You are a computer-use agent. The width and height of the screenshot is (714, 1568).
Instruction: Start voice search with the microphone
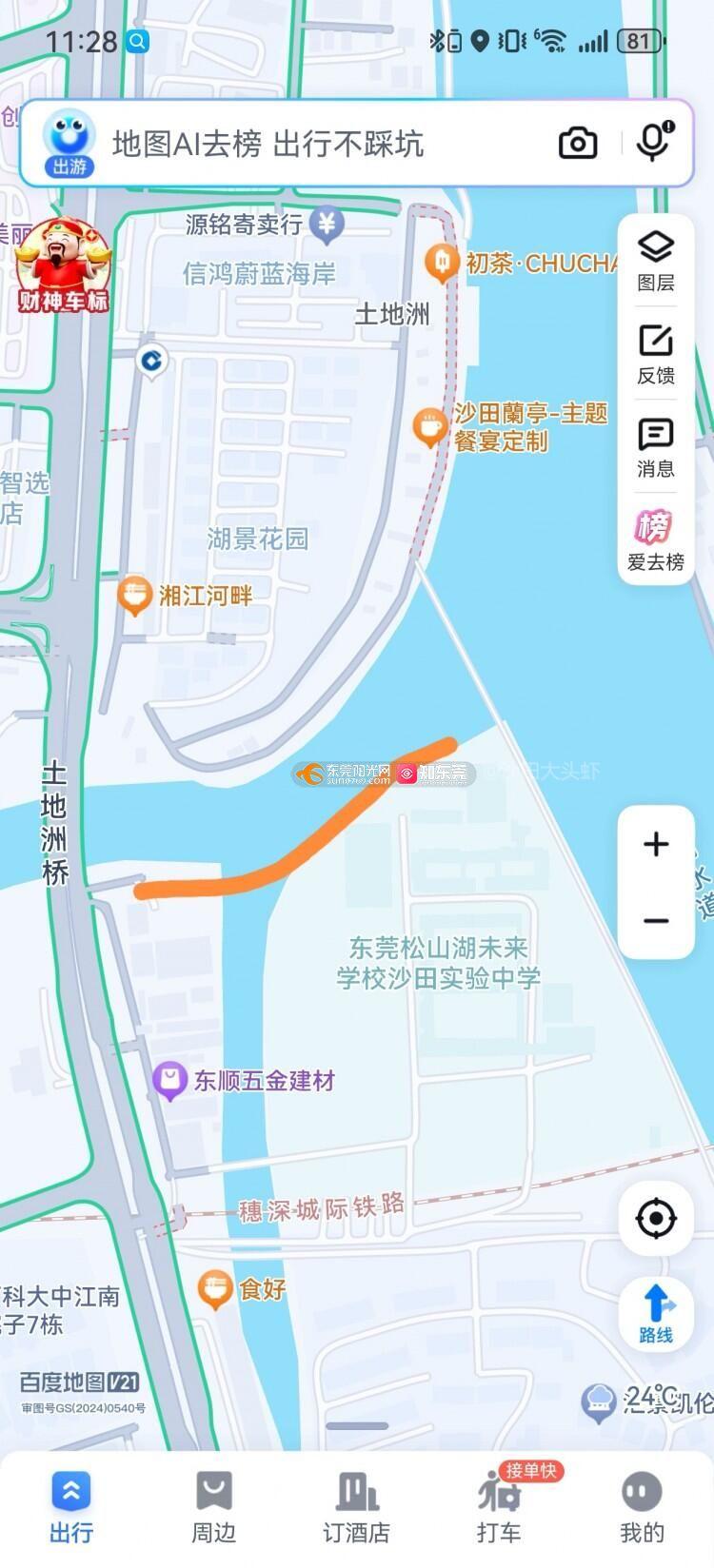tap(654, 143)
